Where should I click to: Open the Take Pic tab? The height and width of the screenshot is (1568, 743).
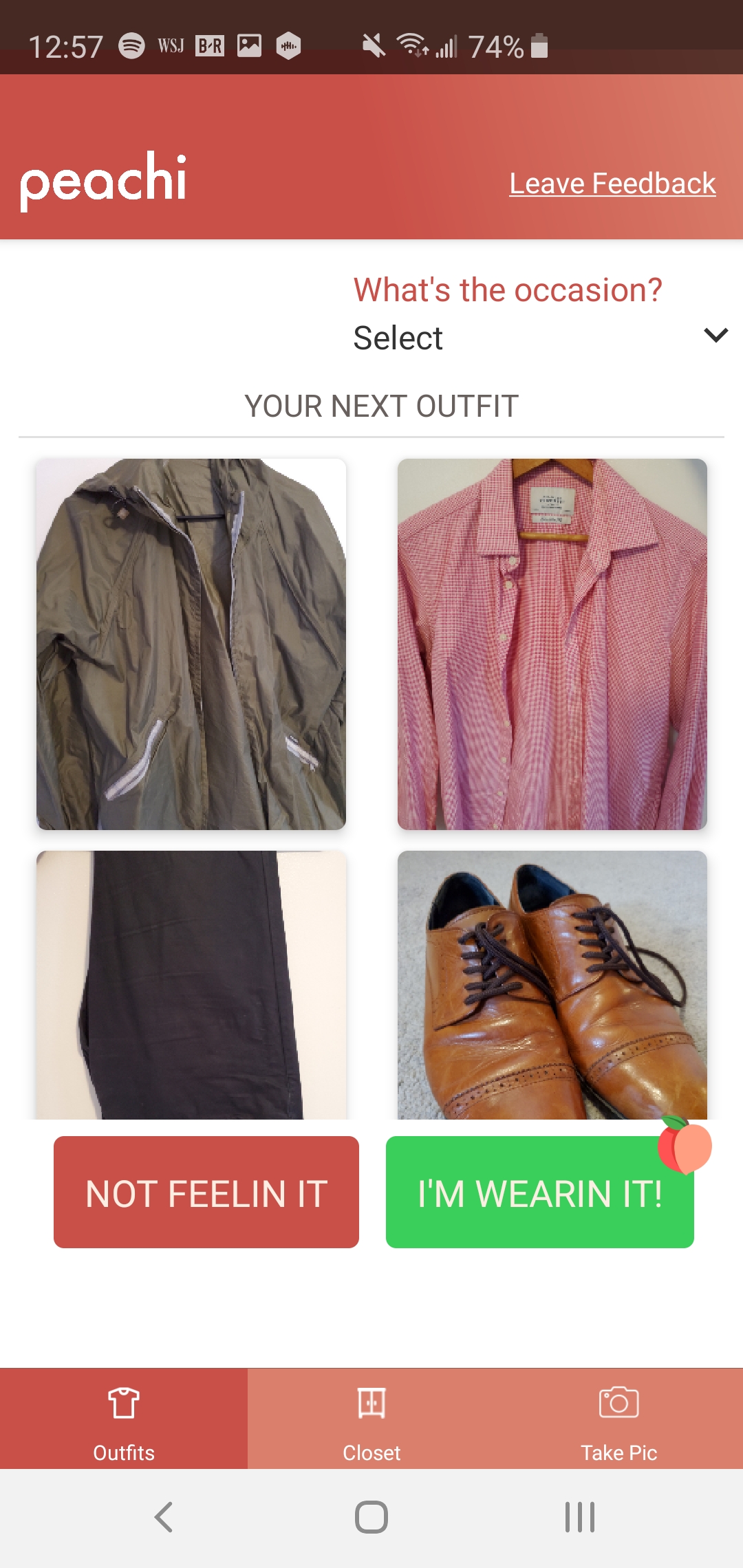[618, 1419]
